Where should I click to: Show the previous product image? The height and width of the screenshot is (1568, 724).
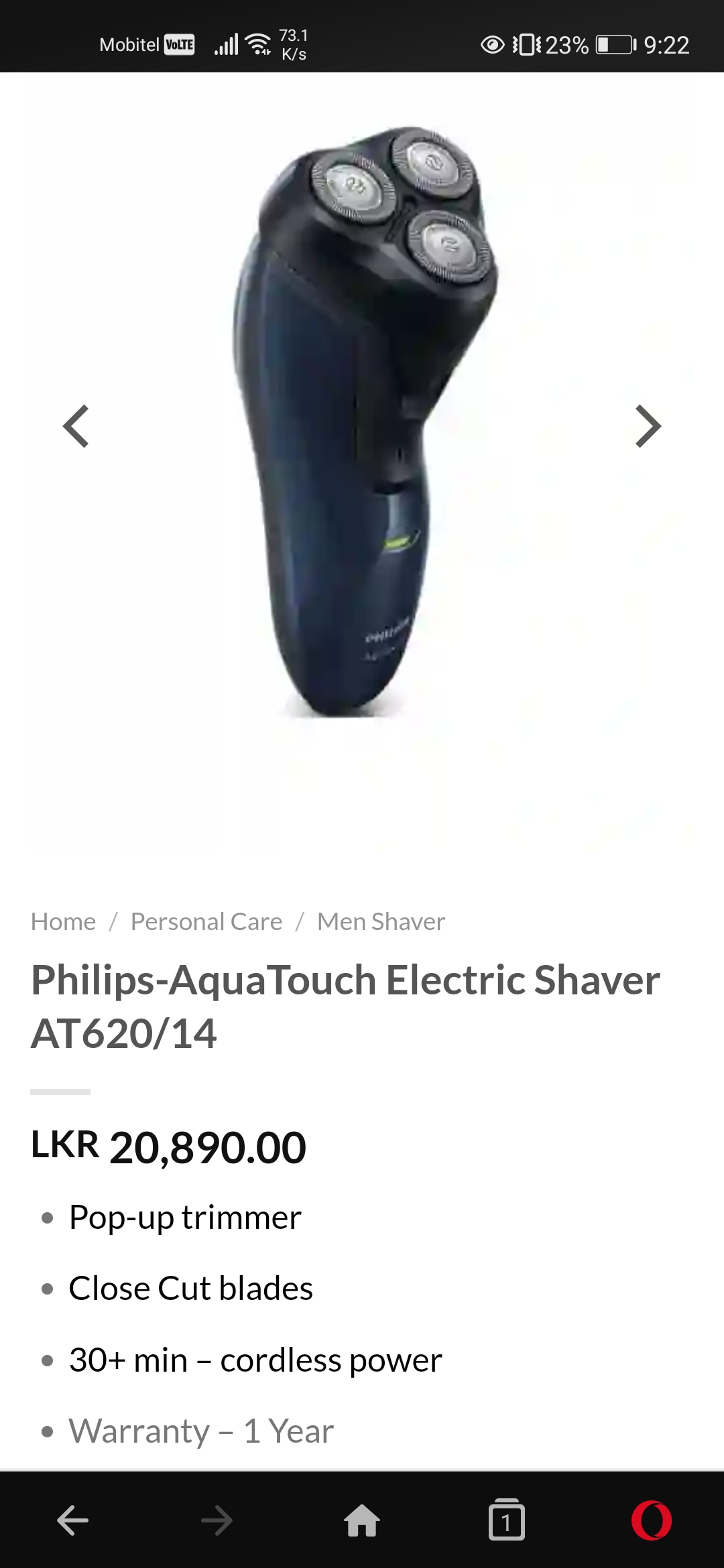[x=76, y=426]
